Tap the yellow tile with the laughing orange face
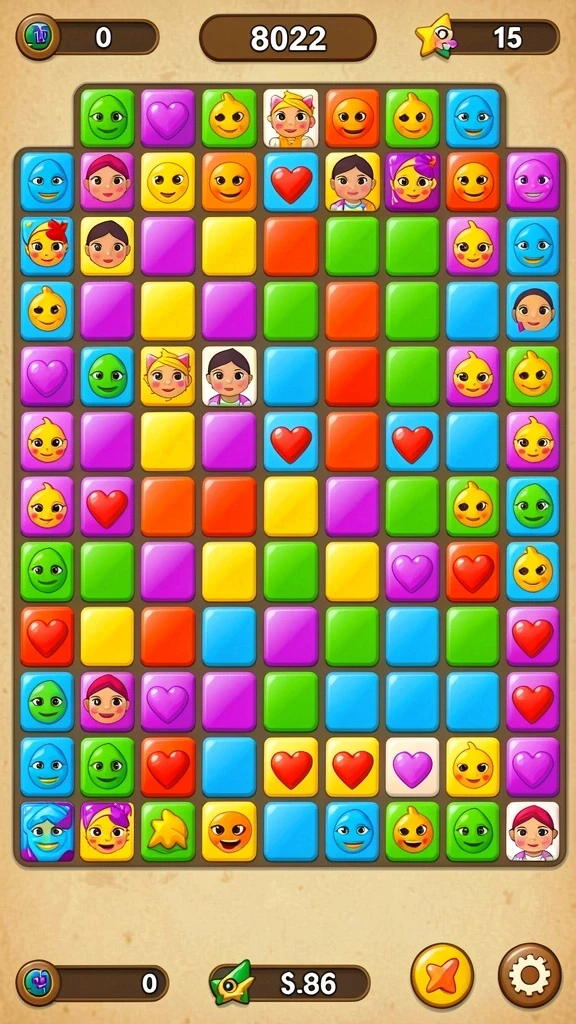The width and height of the screenshot is (576, 1024). point(229,831)
